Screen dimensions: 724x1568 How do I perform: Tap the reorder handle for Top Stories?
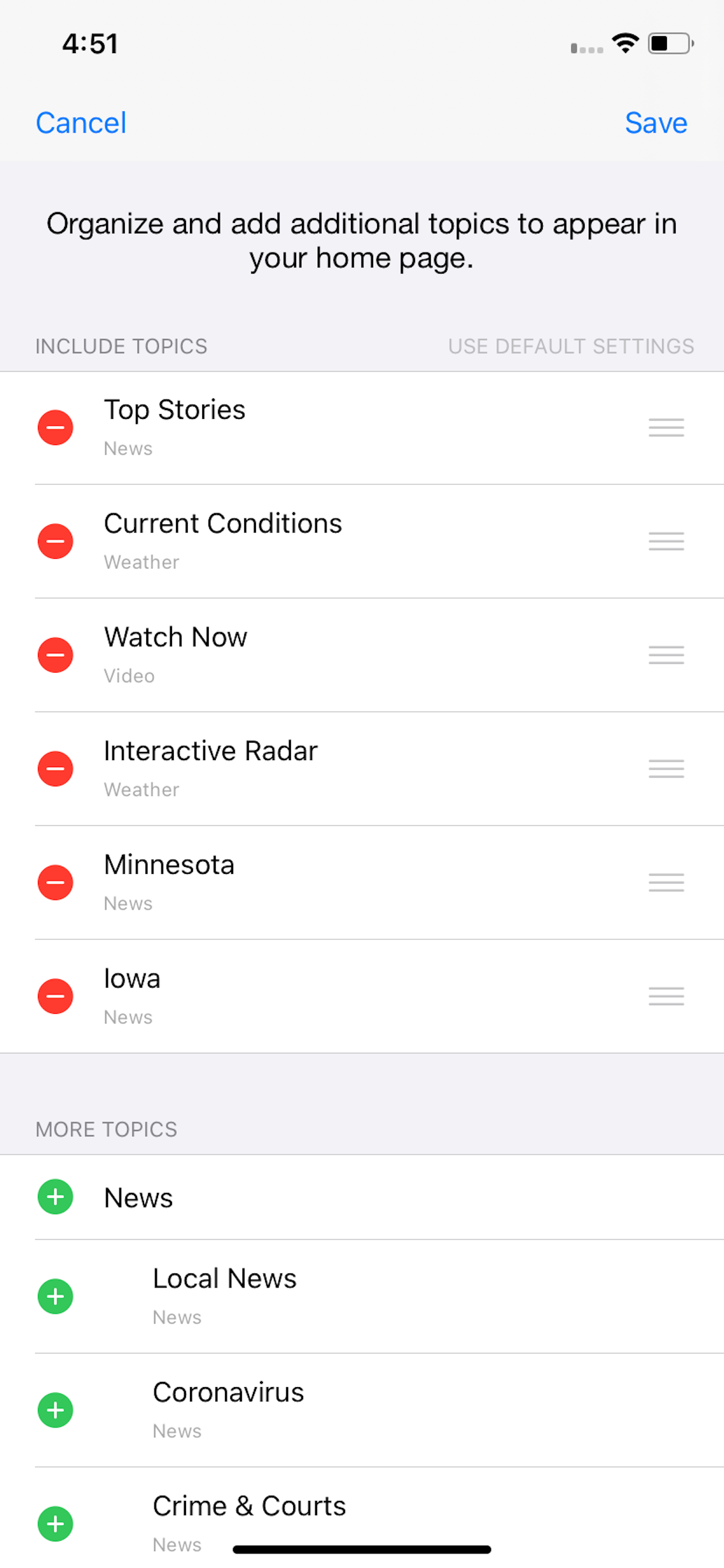click(666, 428)
